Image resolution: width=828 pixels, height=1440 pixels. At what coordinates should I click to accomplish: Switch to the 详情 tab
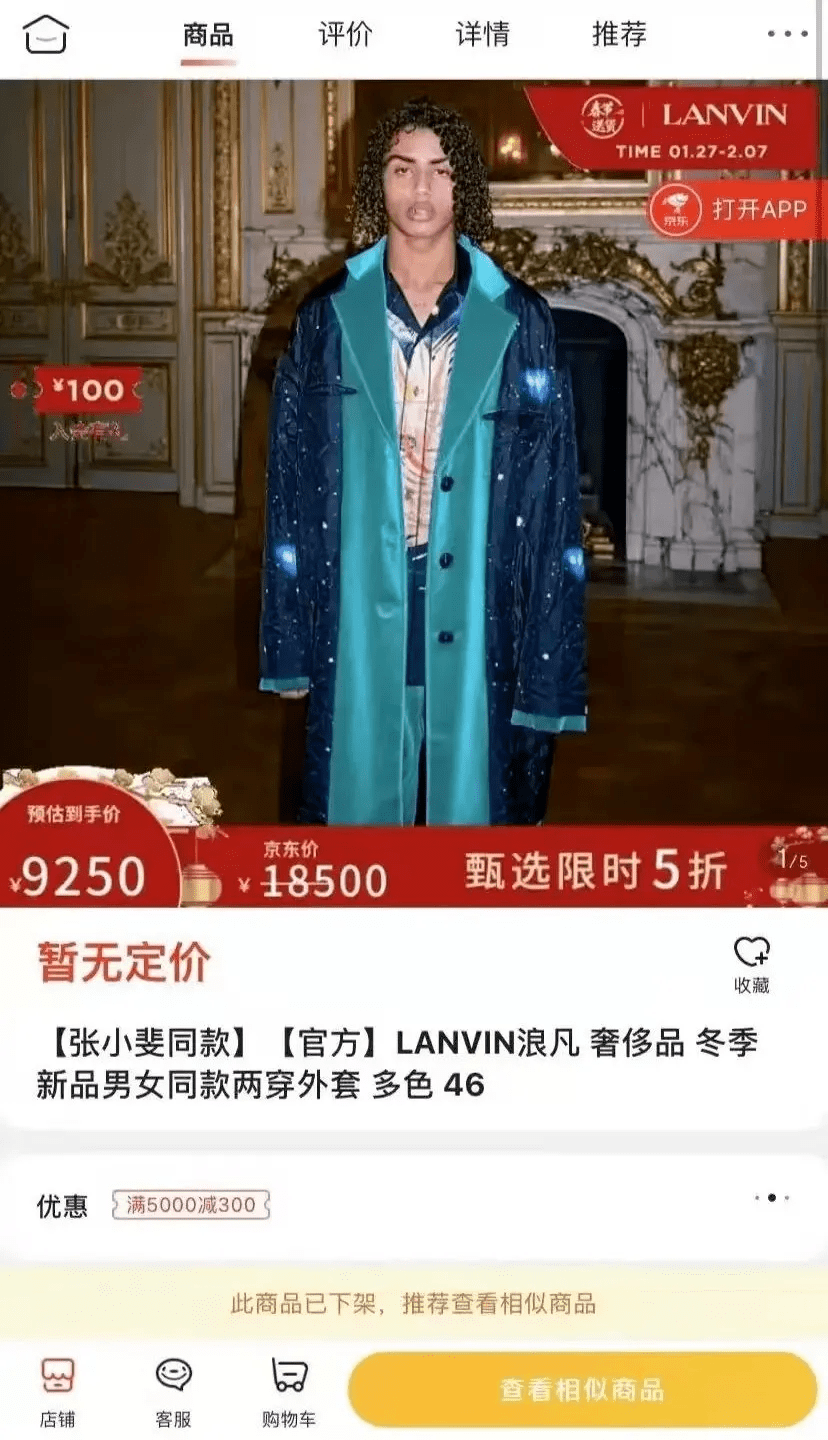[x=482, y=35]
